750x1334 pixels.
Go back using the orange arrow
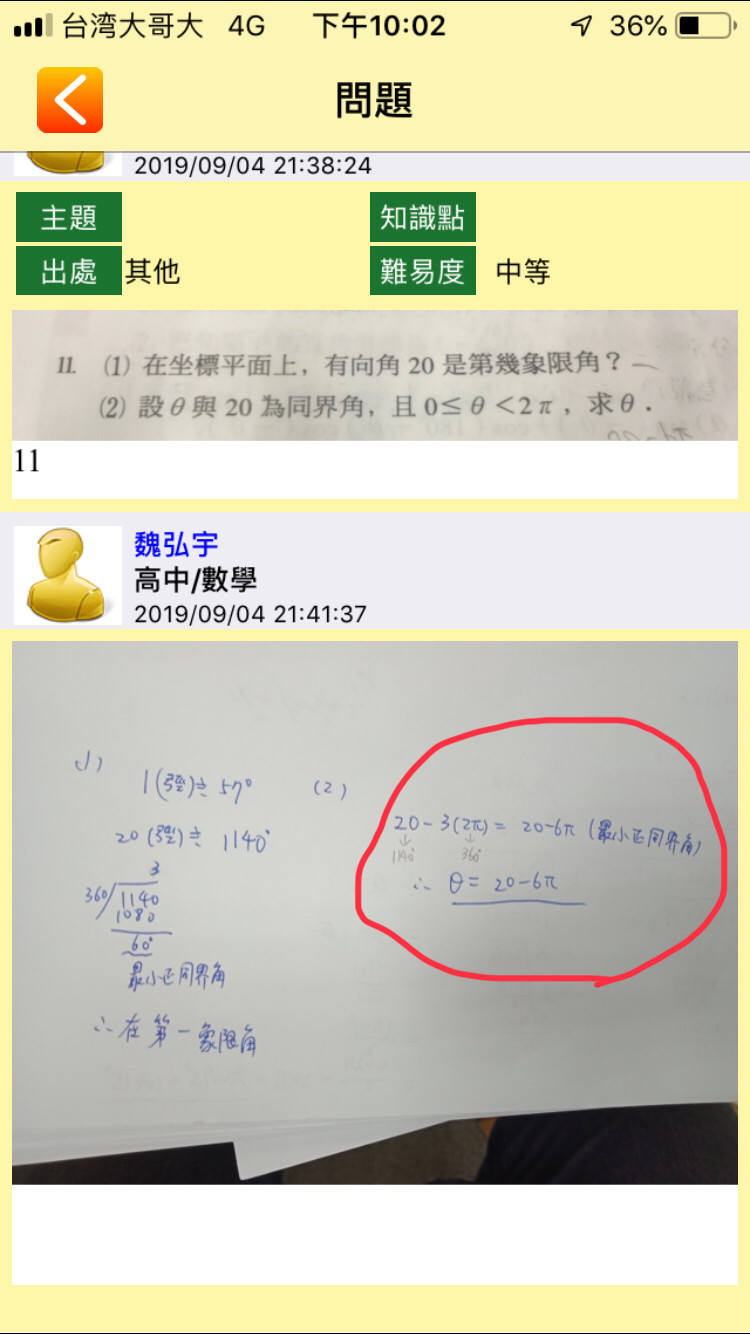point(70,100)
